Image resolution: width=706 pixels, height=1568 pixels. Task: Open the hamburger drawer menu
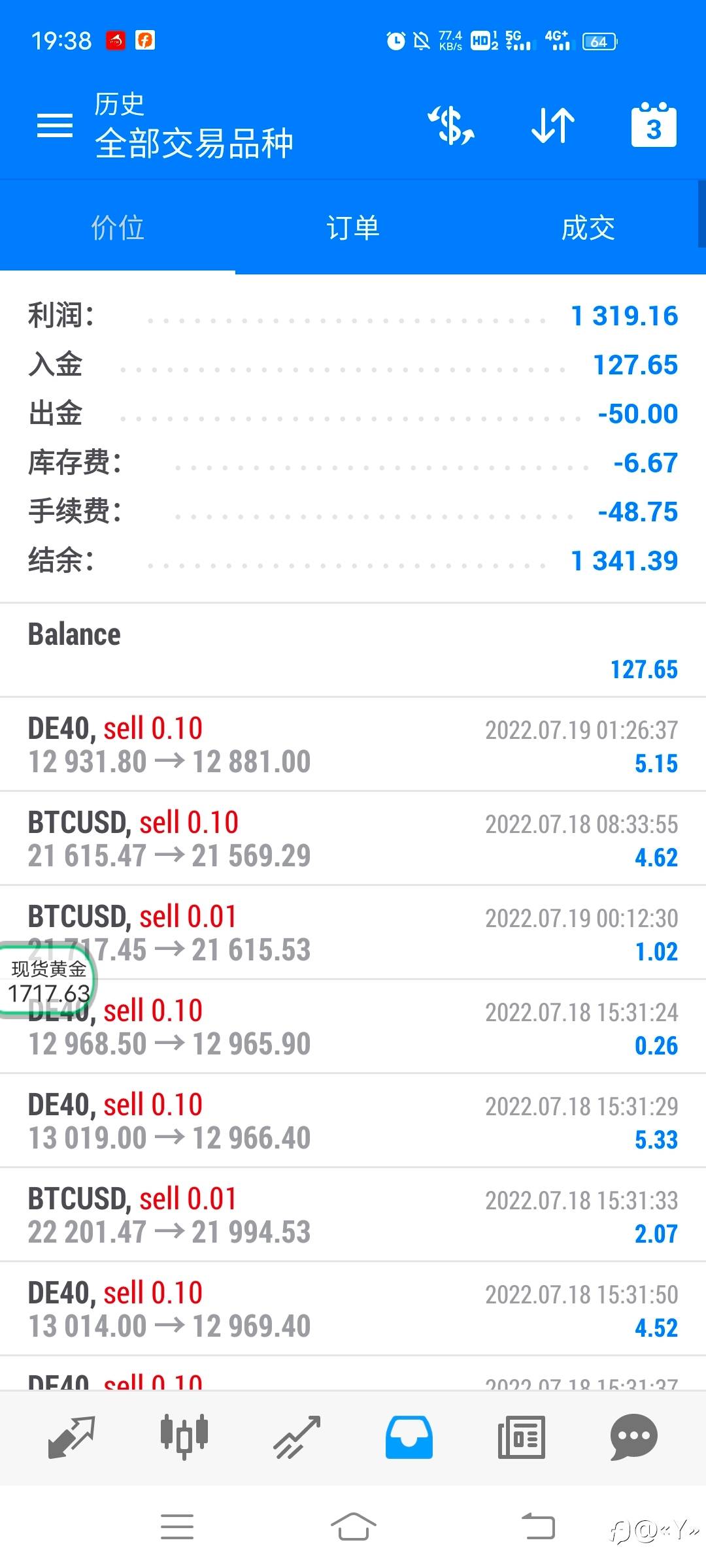point(55,125)
